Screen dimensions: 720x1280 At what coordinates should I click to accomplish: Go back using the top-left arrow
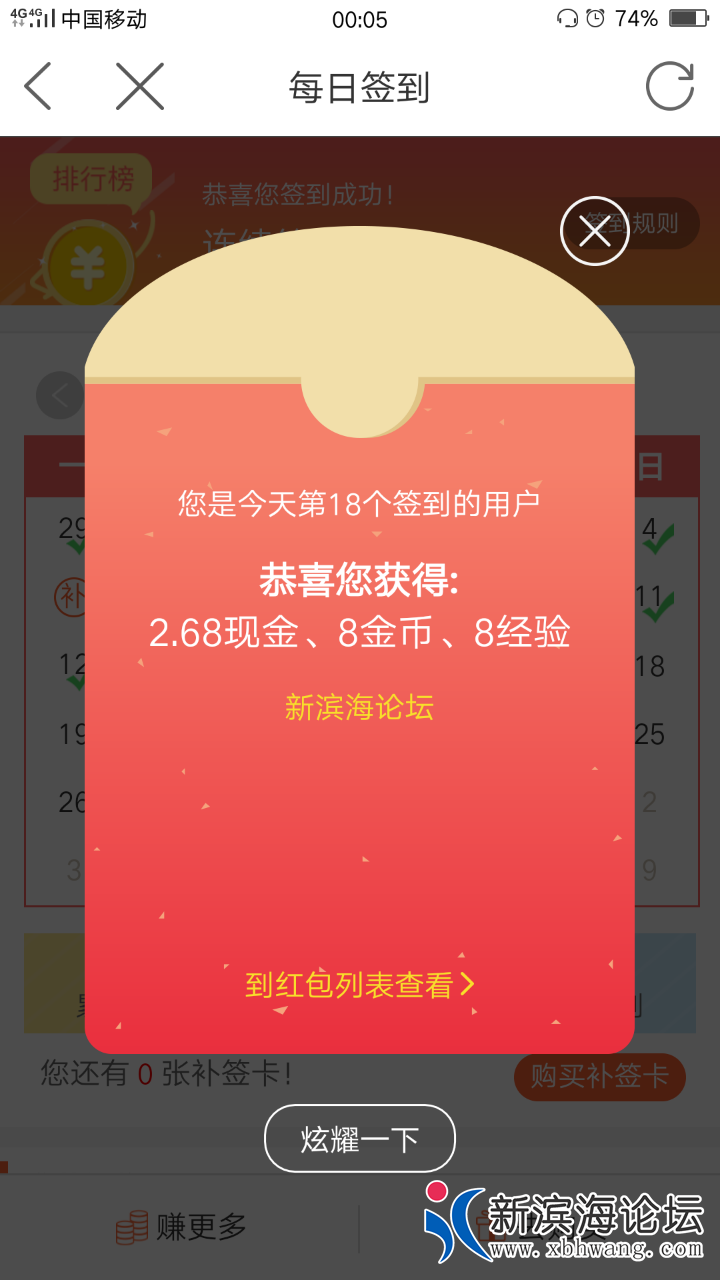(38, 87)
